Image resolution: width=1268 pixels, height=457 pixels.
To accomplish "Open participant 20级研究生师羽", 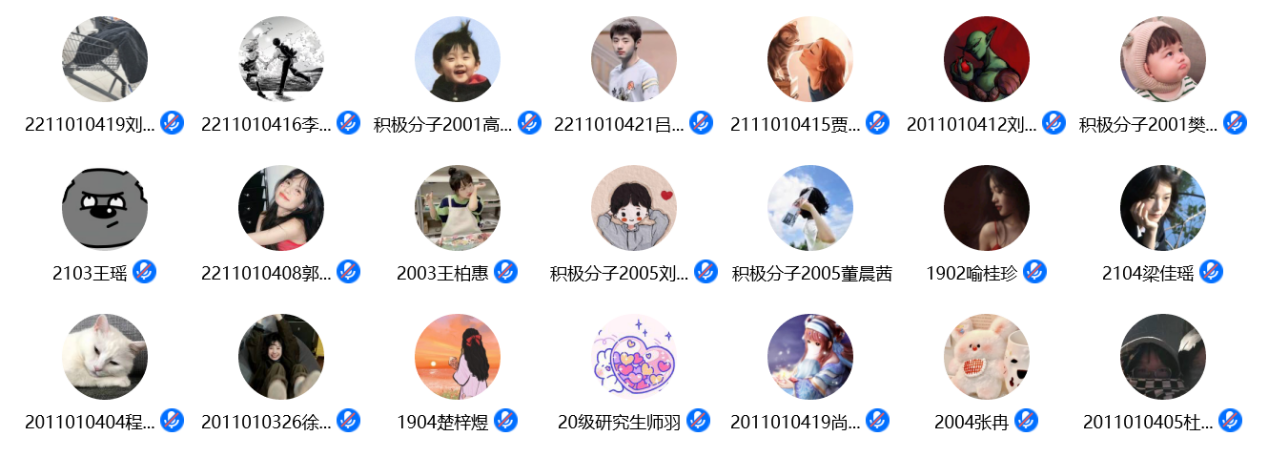I will pyautogui.click(x=634, y=357).
